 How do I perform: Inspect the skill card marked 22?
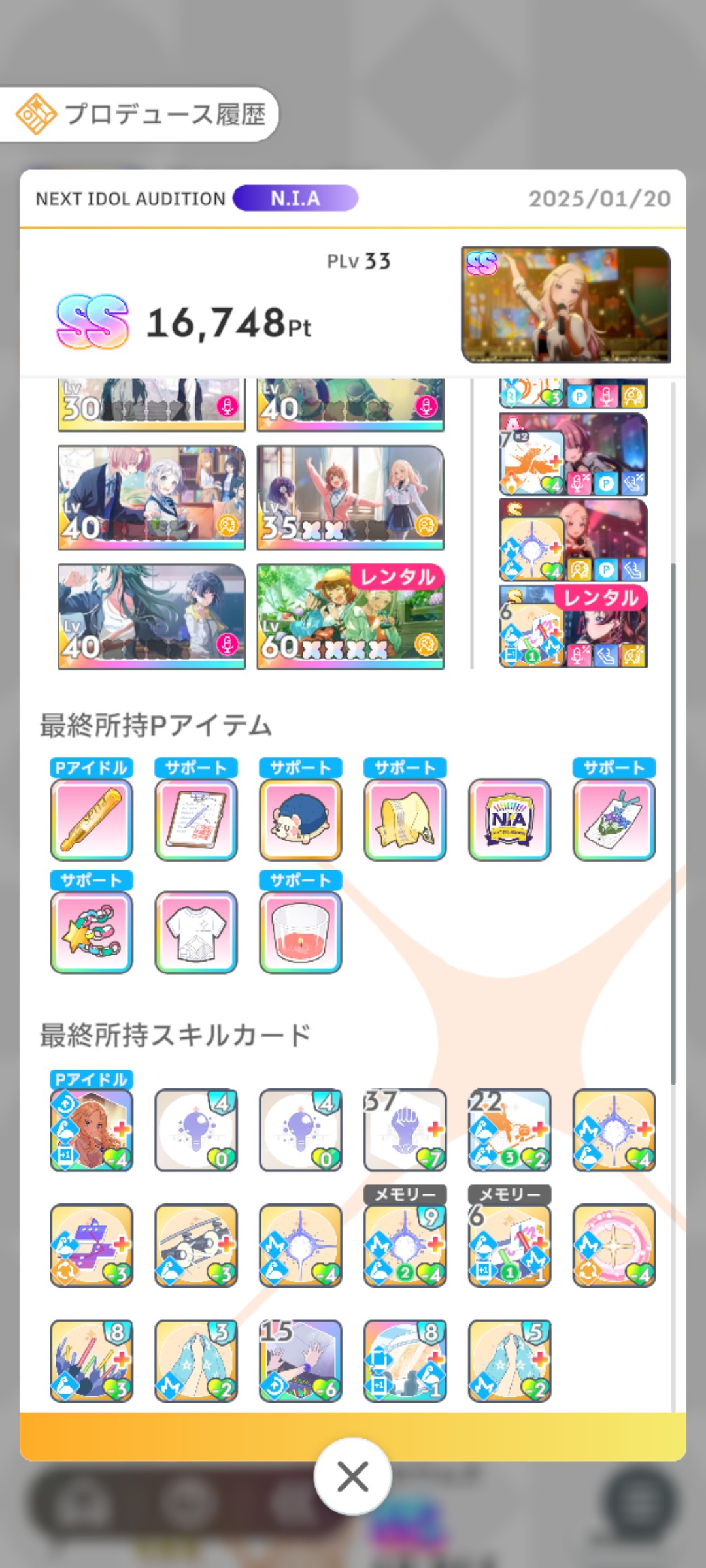pyautogui.click(x=510, y=1130)
